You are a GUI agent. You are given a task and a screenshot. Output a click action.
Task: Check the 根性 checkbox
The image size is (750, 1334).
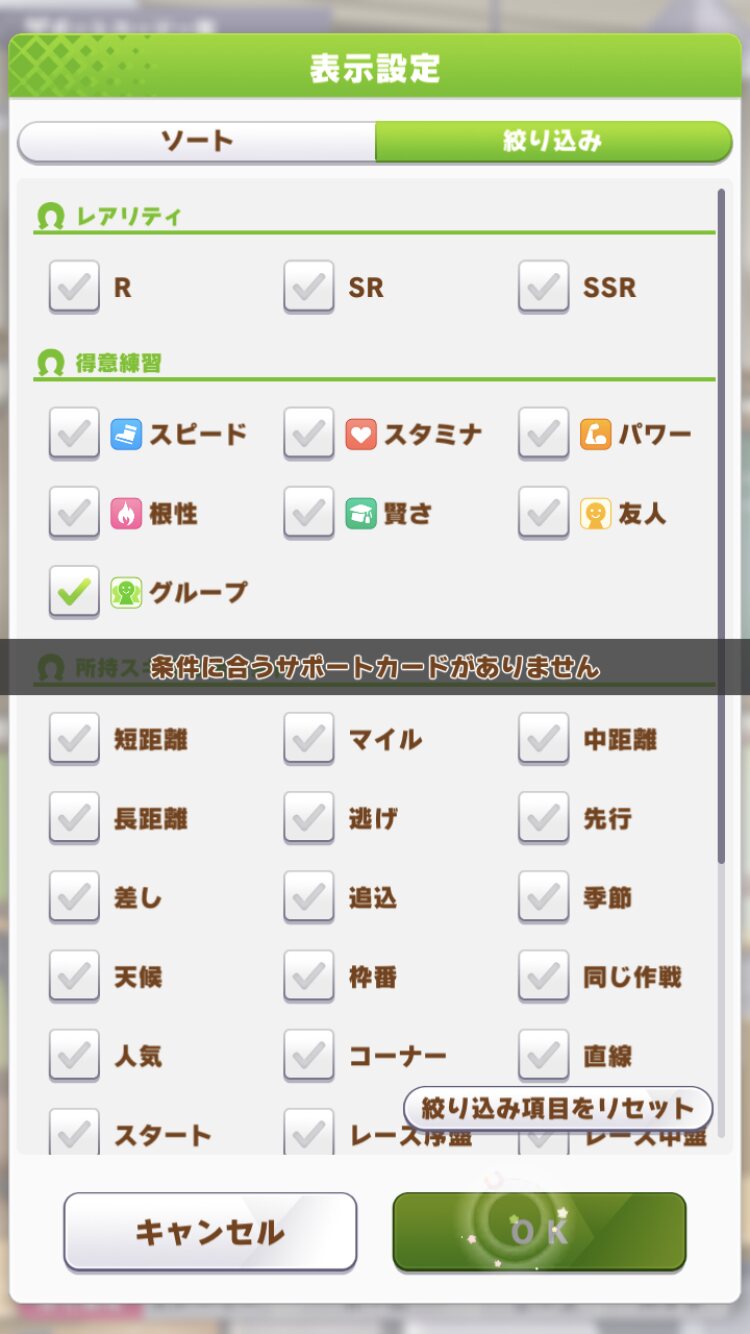pos(74,513)
